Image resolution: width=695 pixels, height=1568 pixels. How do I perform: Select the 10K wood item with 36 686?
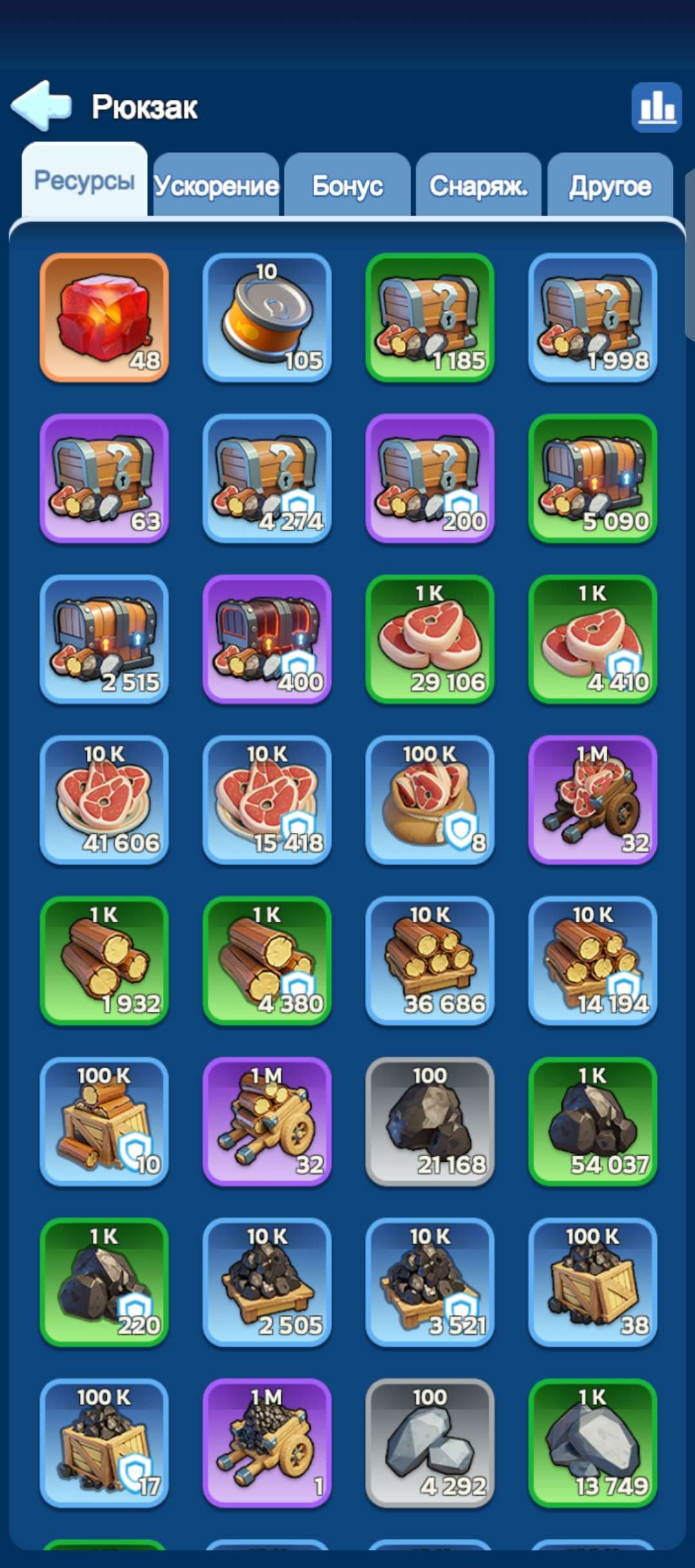430,960
